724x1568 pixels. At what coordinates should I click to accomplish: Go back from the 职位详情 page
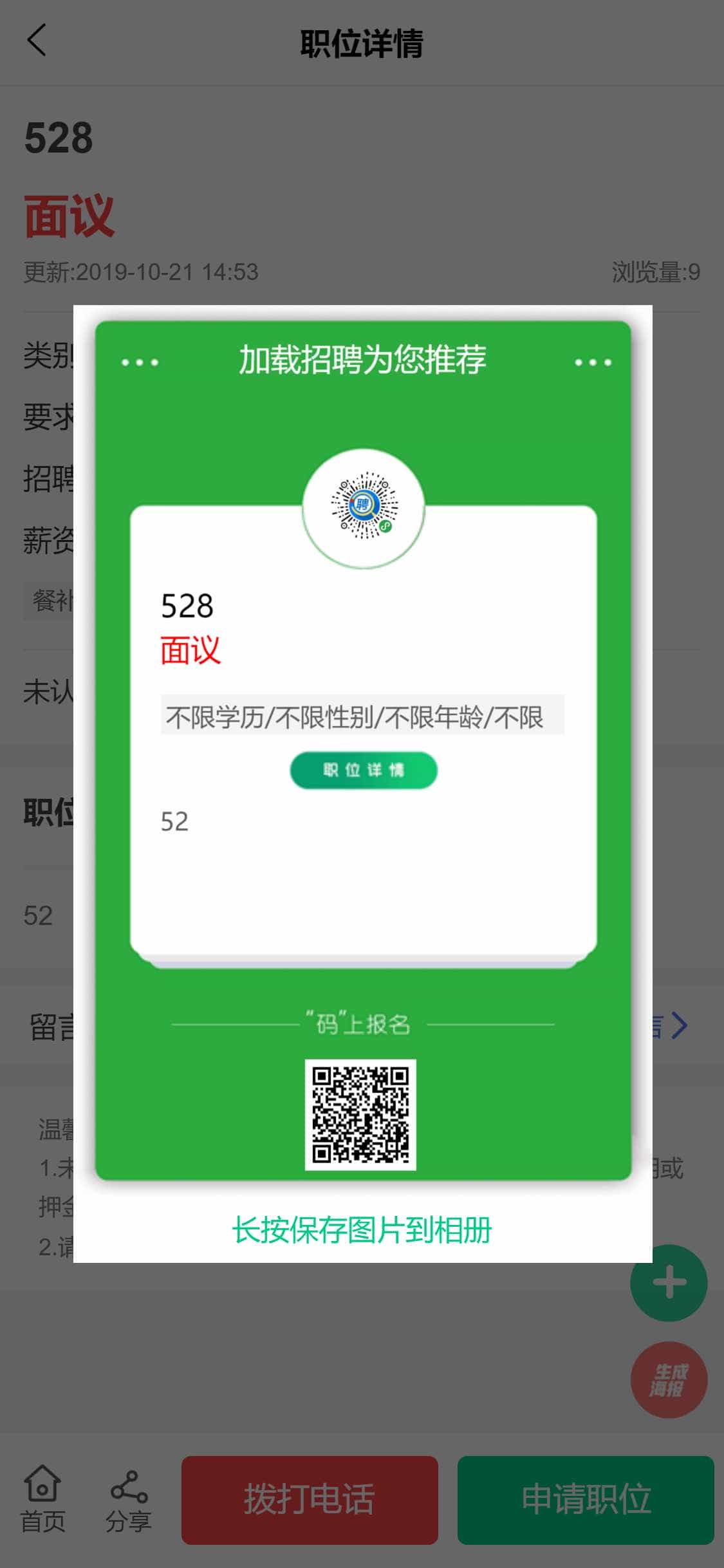pyautogui.click(x=37, y=41)
